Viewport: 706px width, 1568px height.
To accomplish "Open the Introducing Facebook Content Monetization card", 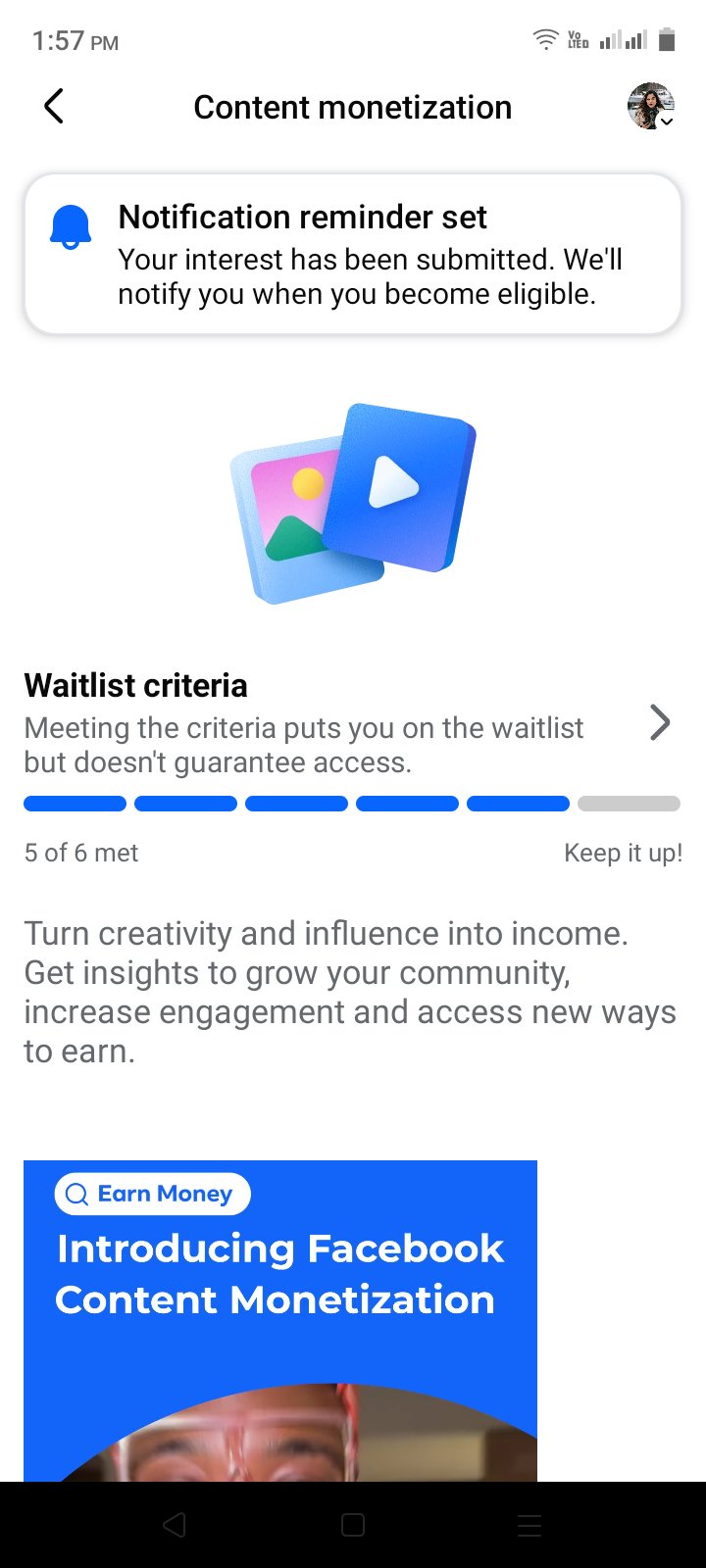I will tap(280, 1320).
